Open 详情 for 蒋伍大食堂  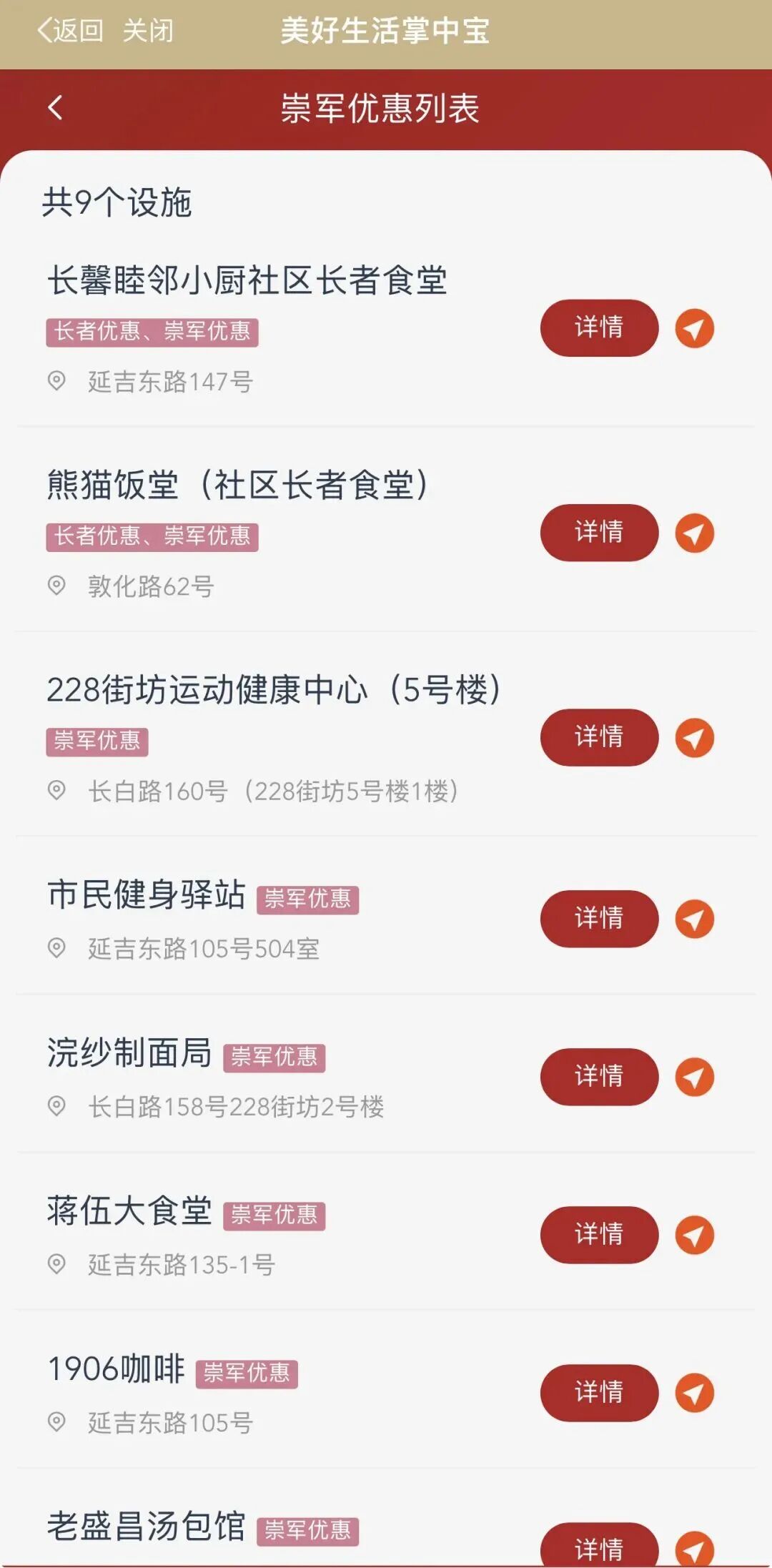(599, 1235)
